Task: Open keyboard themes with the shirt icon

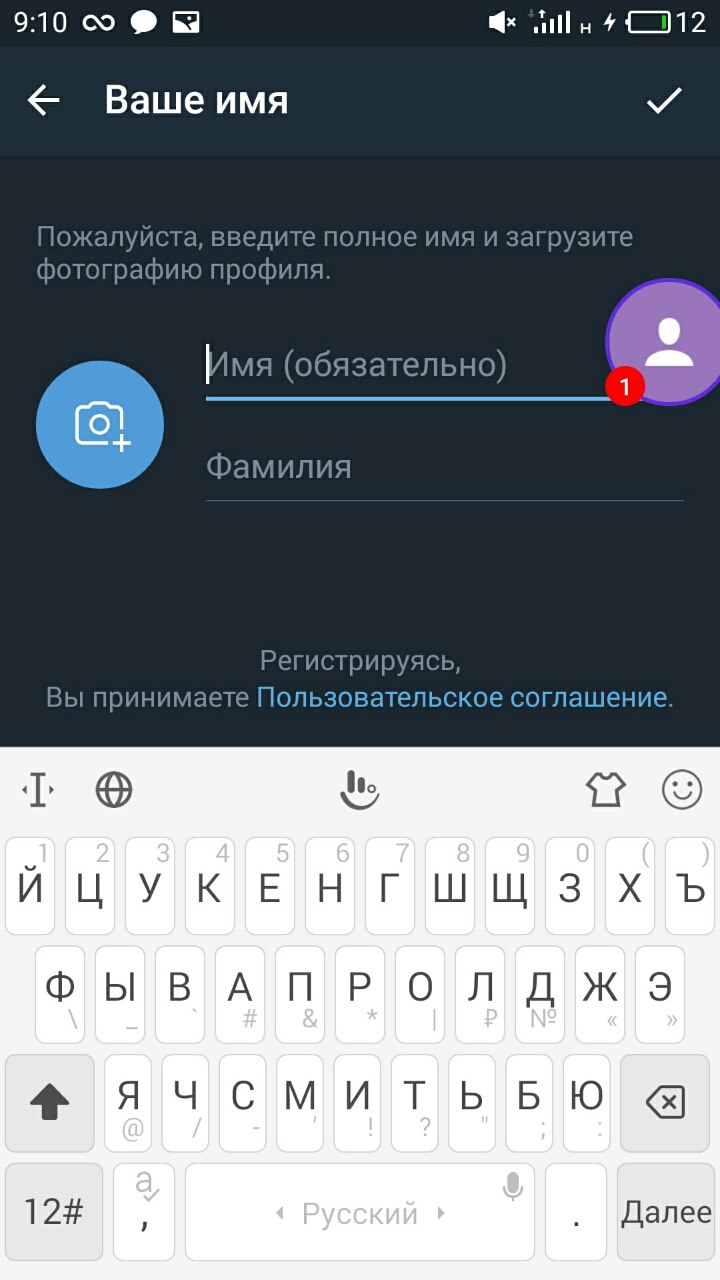Action: click(x=605, y=790)
